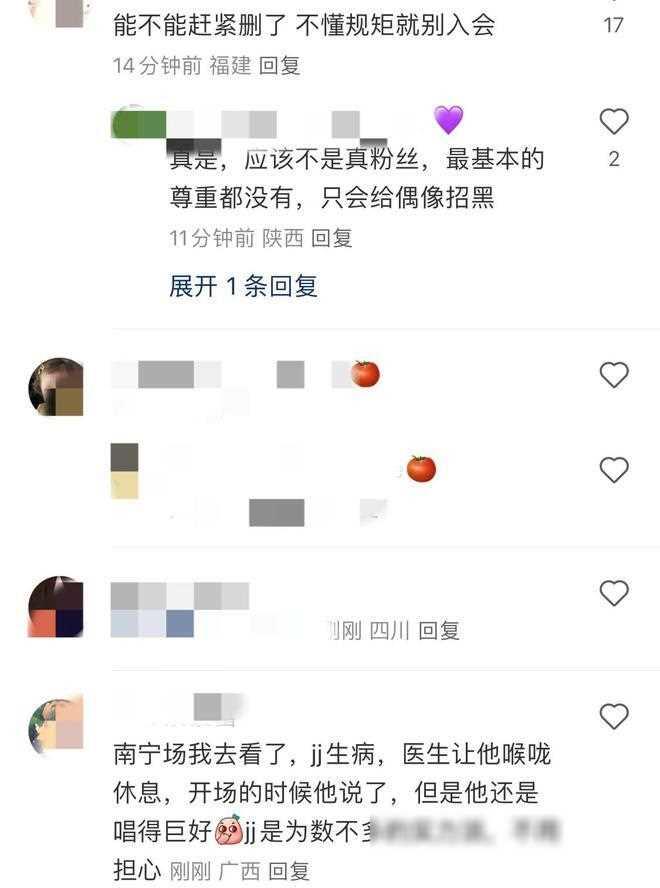Reply to the 刚刚 四川 comment
The height and width of the screenshot is (888, 660).
coord(438,631)
